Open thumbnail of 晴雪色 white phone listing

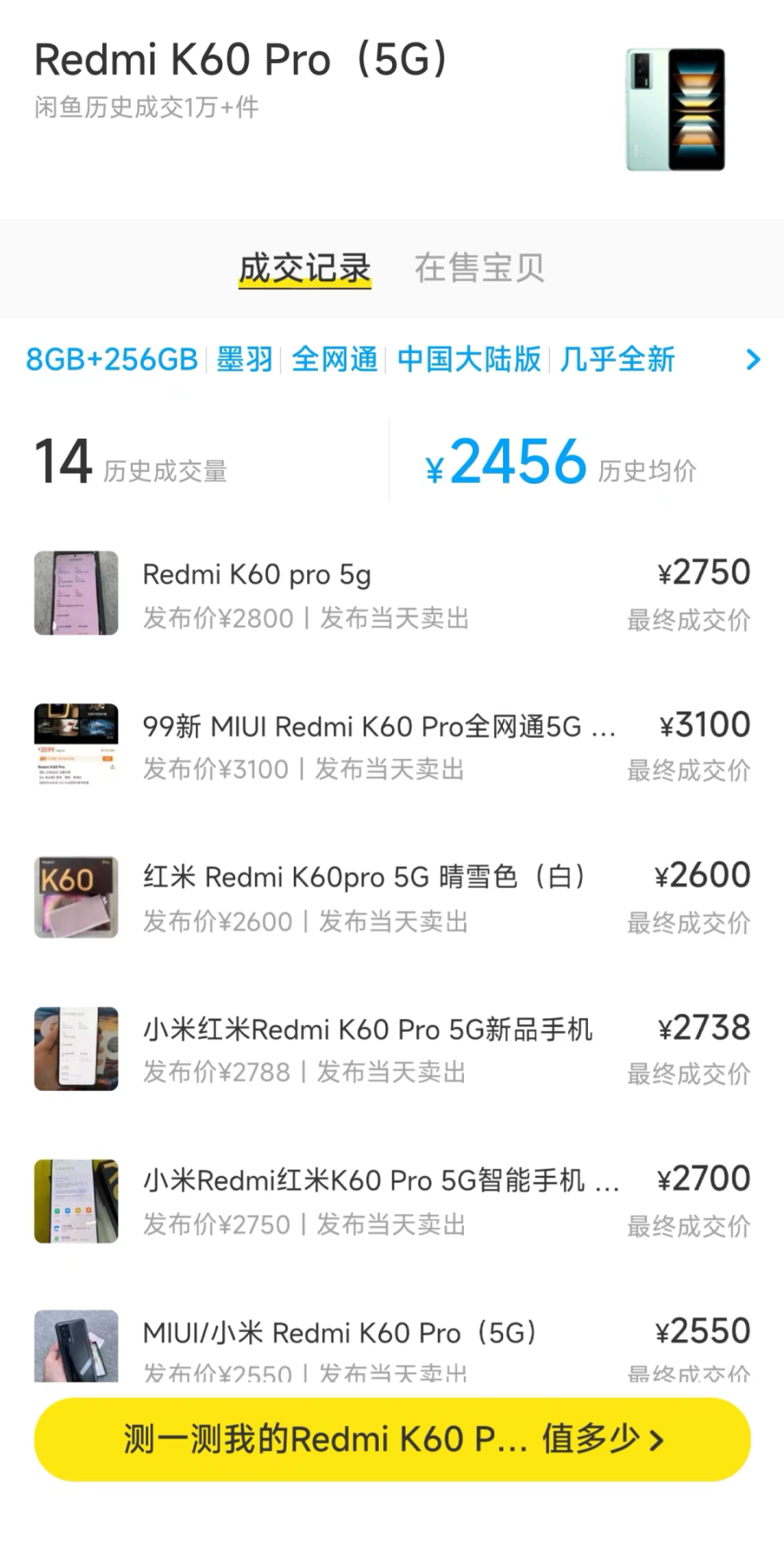76,896
